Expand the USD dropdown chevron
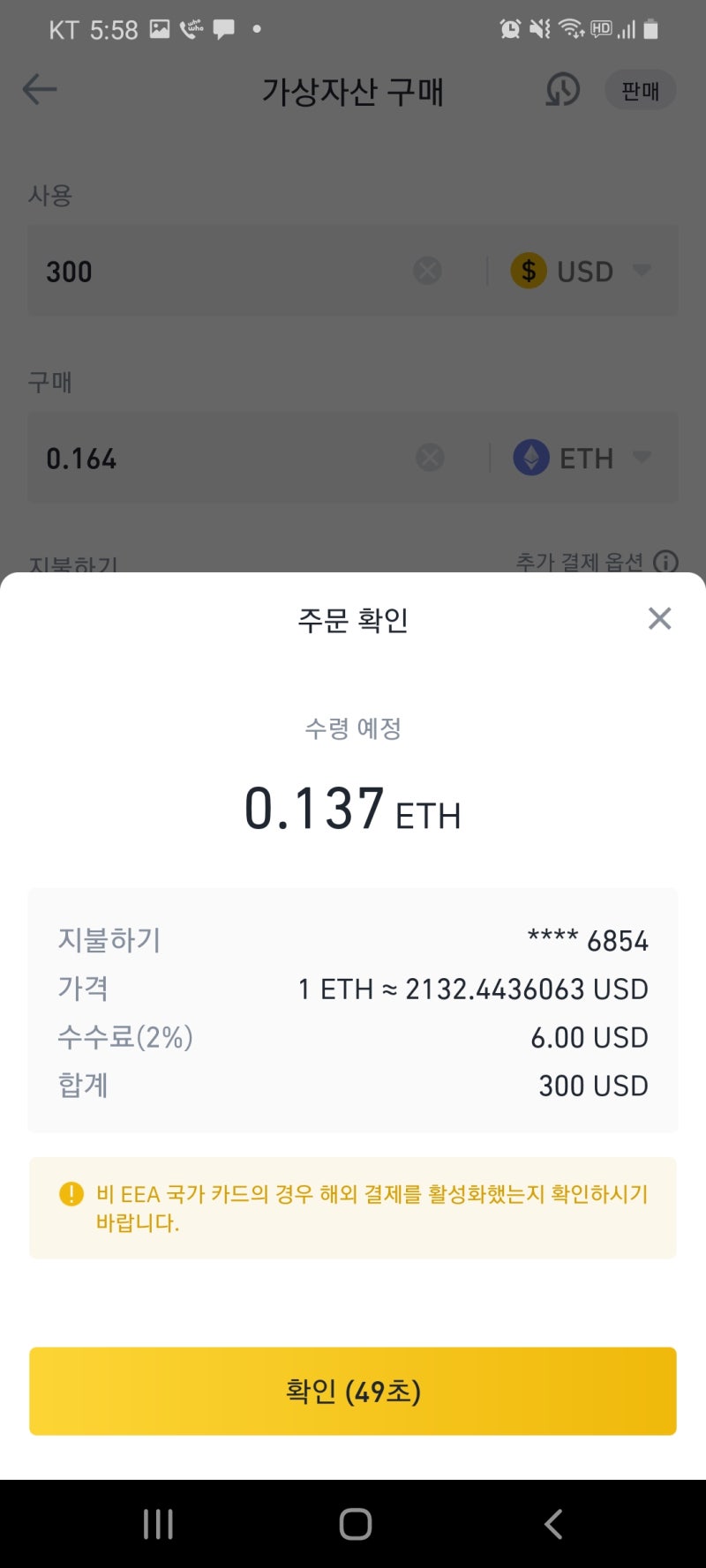This screenshot has height=1568, width=706. coord(643,271)
